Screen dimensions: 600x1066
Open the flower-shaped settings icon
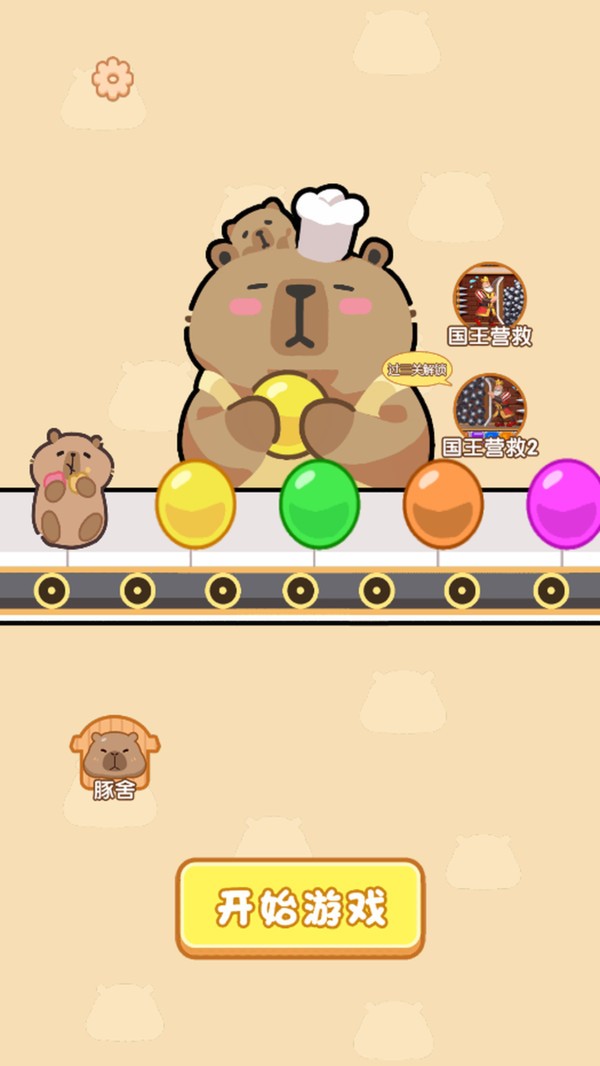113,79
